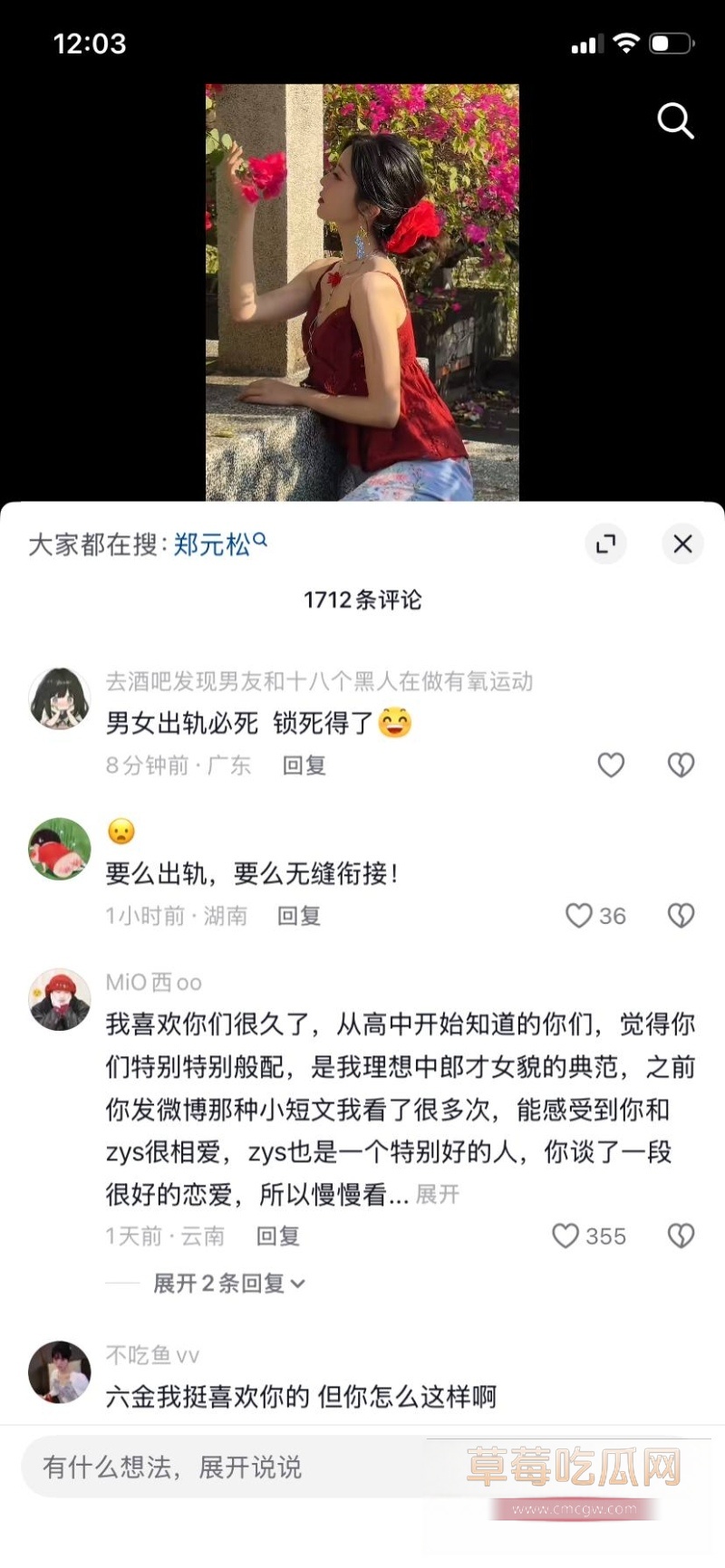Tap the dislike icon beside the 36-likes comment
The width and height of the screenshot is (725, 1568).
point(681,915)
